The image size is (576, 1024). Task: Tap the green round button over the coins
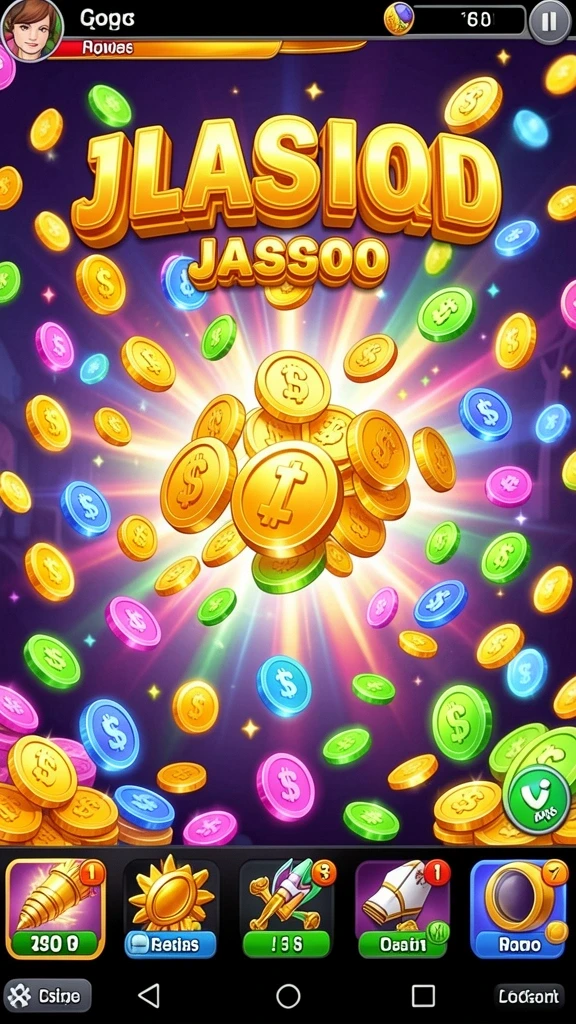(x=539, y=800)
